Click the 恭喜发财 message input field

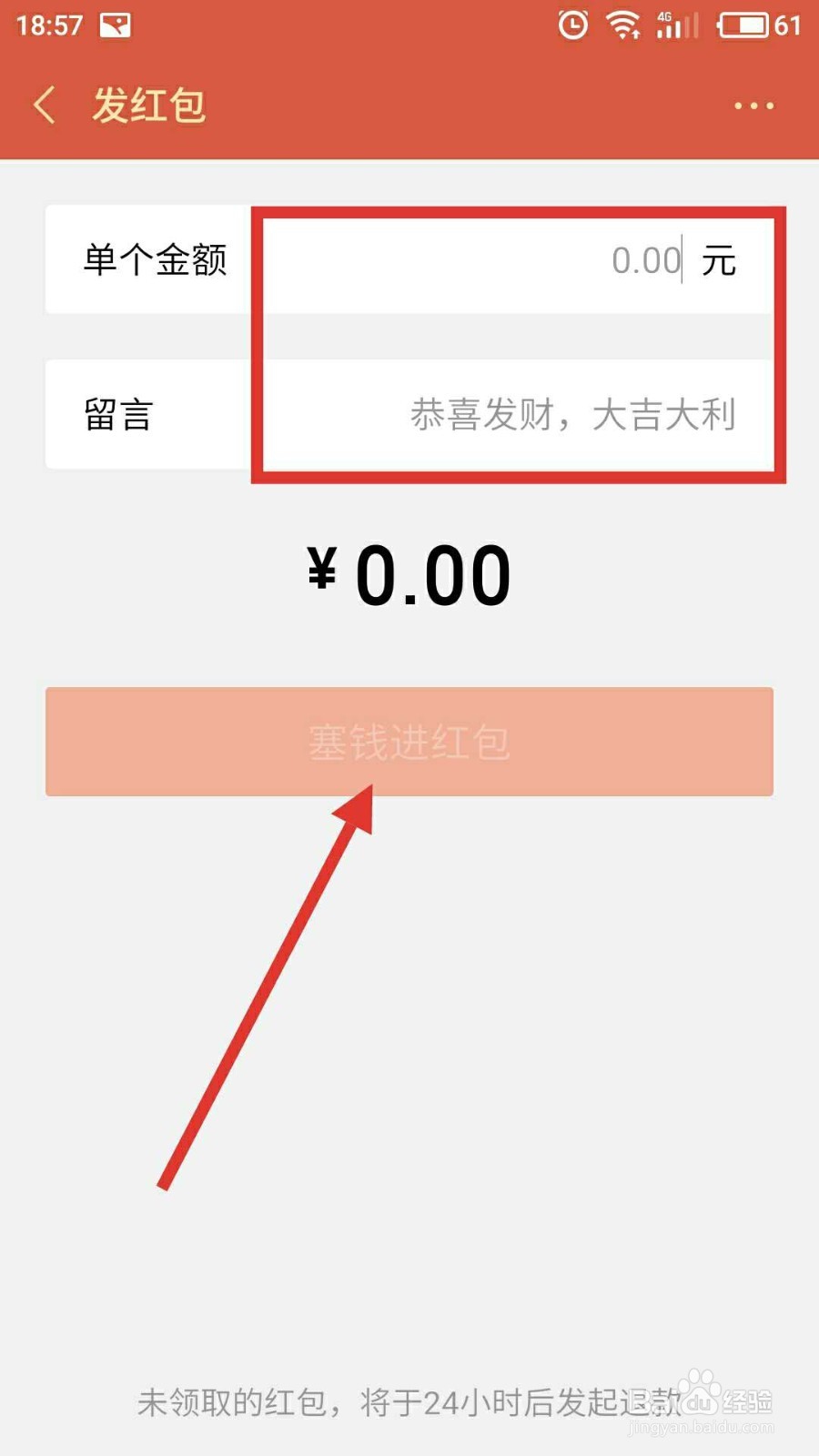573,414
